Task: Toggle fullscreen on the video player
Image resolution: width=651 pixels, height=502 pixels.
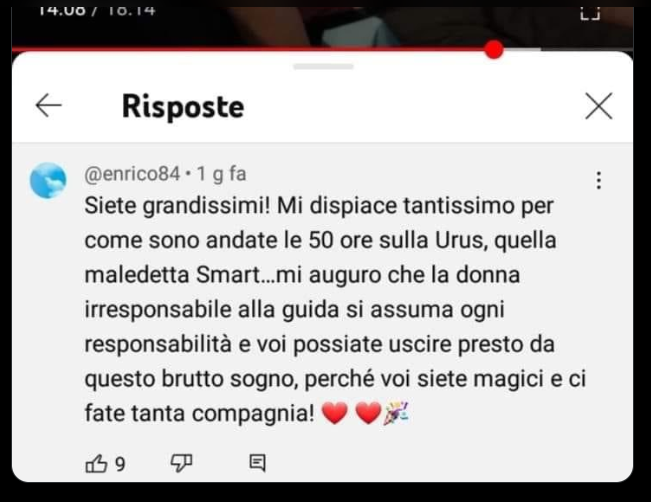Action: tap(591, 14)
